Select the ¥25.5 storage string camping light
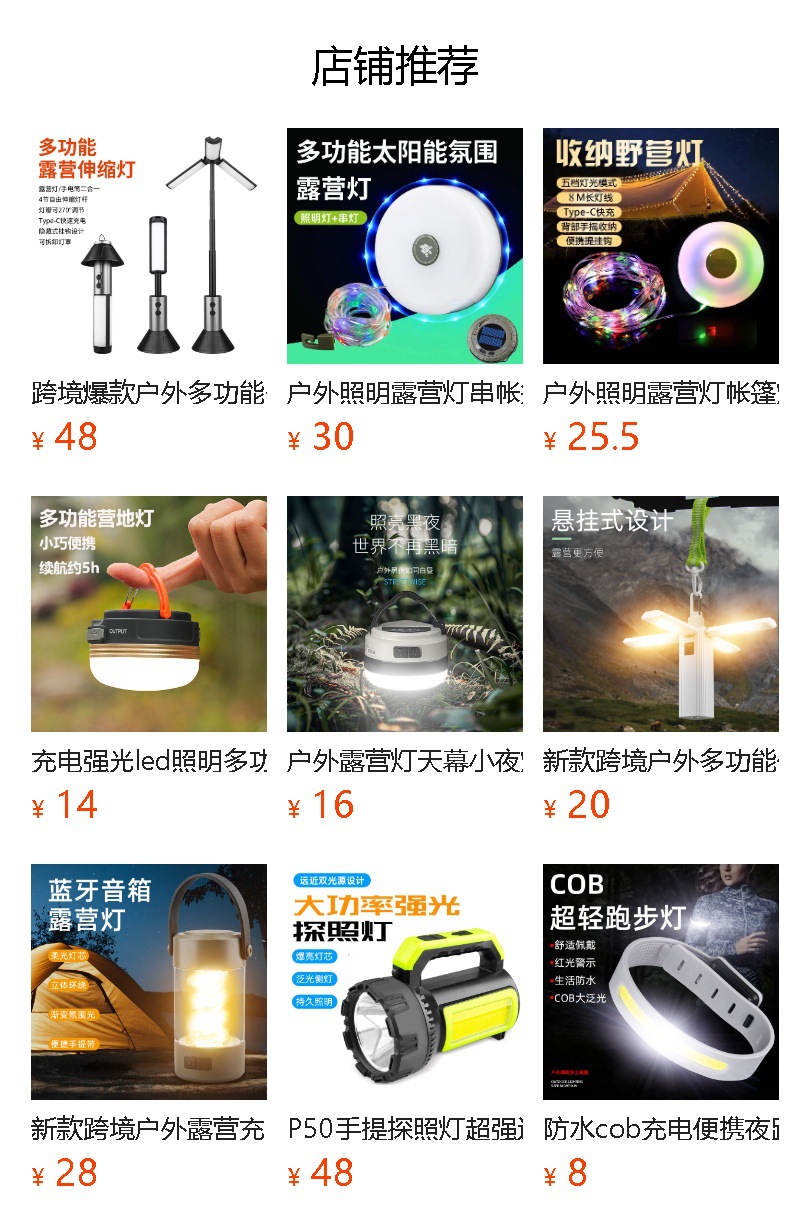Image resolution: width=790 pixels, height=1232 pixels. click(660, 246)
